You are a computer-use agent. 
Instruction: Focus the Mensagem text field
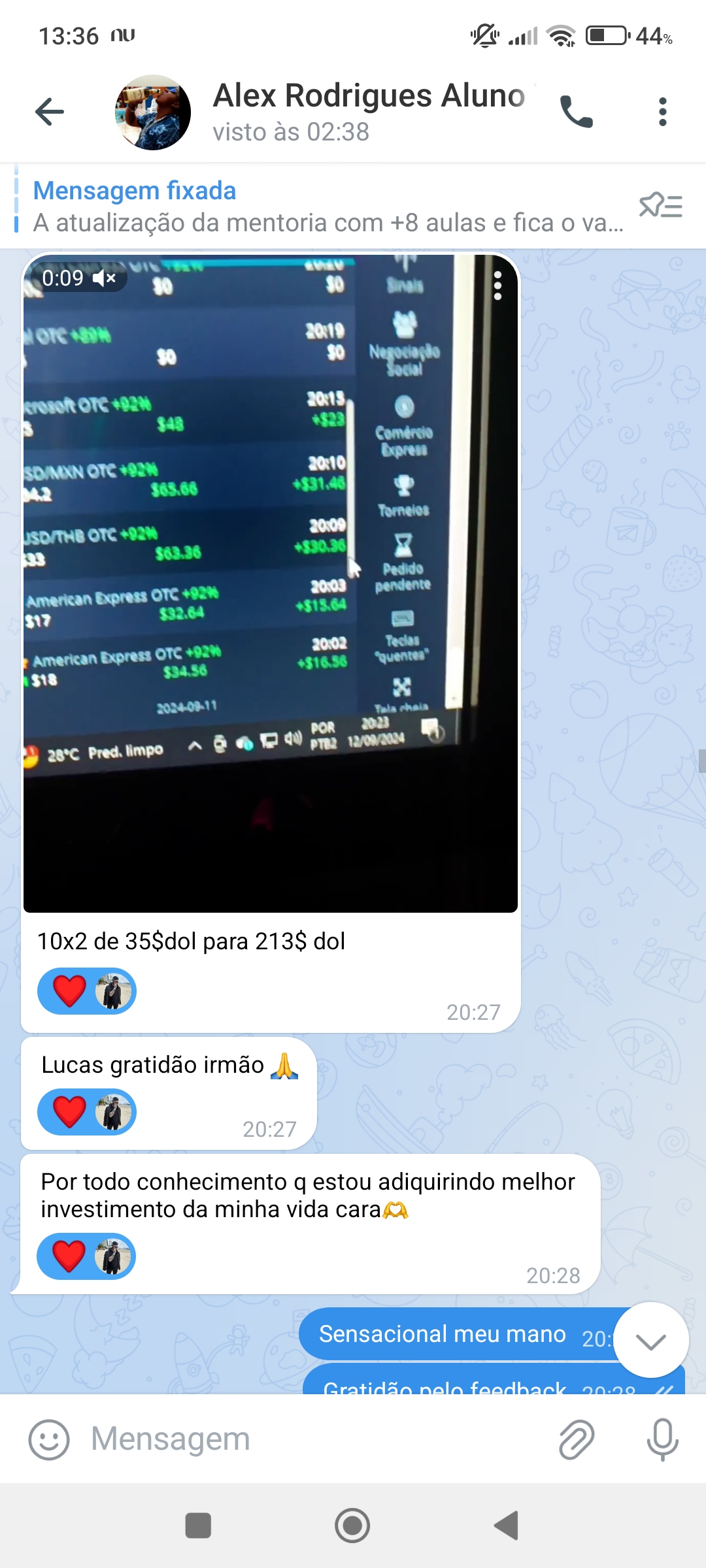point(314,1439)
